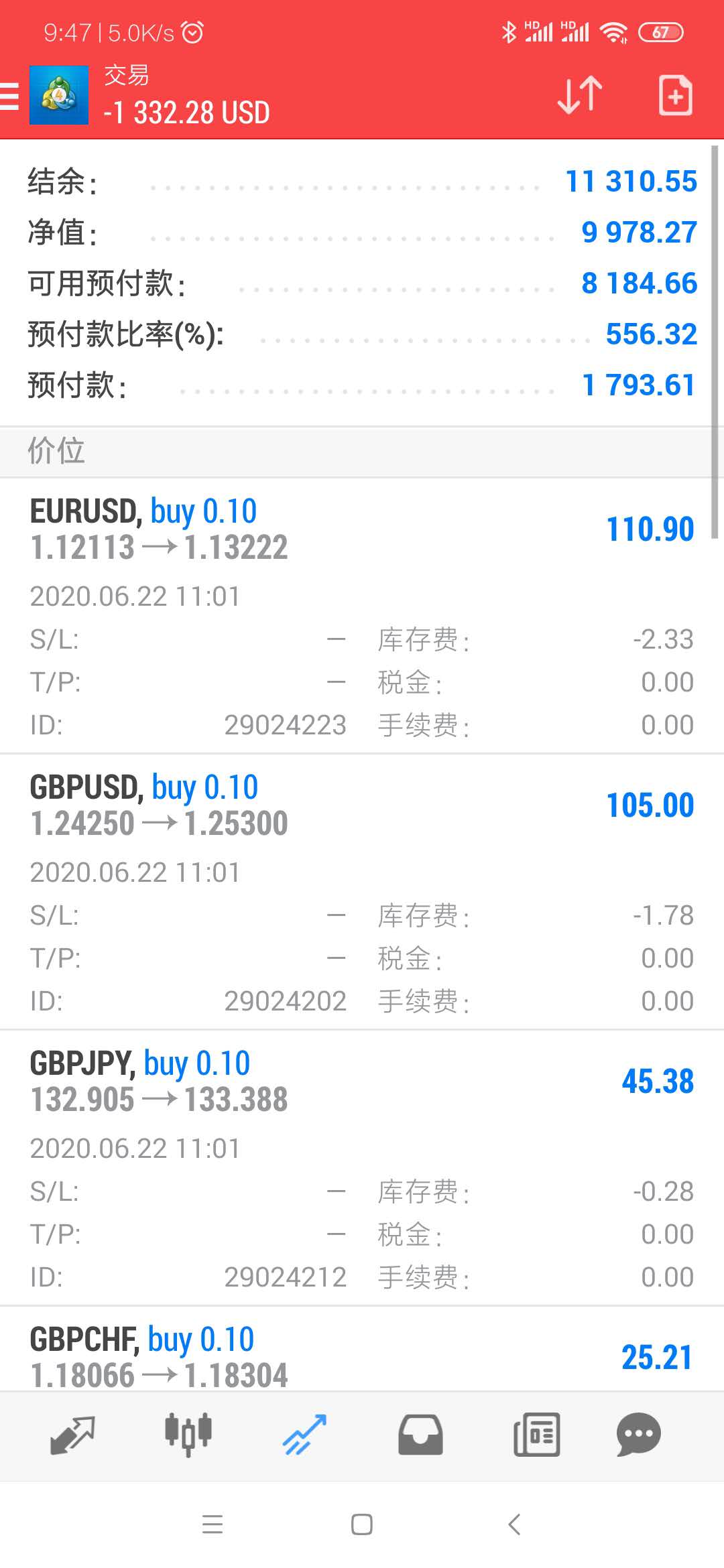
Task: Tap the sort arrows icon
Action: pos(580,95)
